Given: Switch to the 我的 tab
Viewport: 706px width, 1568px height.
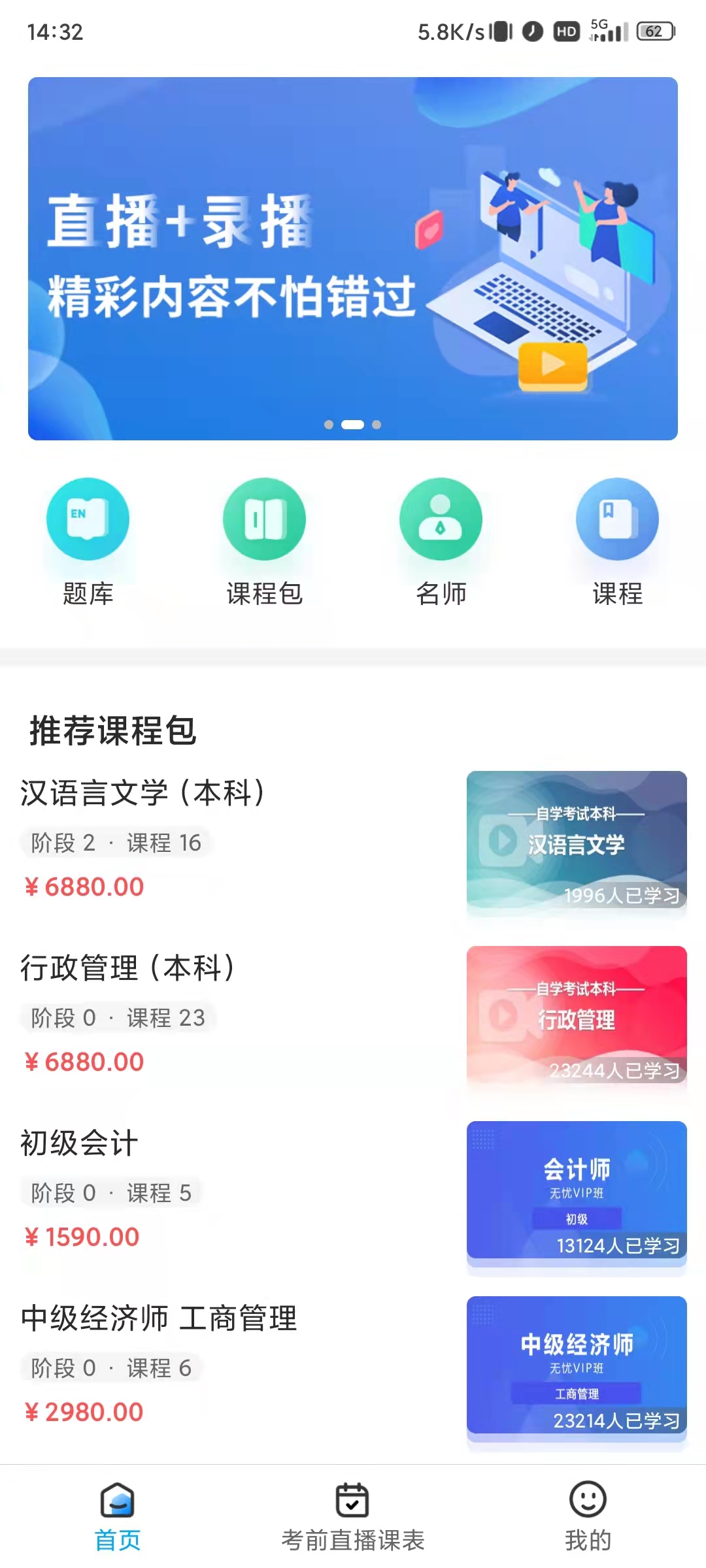Looking at the screenshot, I should (x=588, y=1516).
